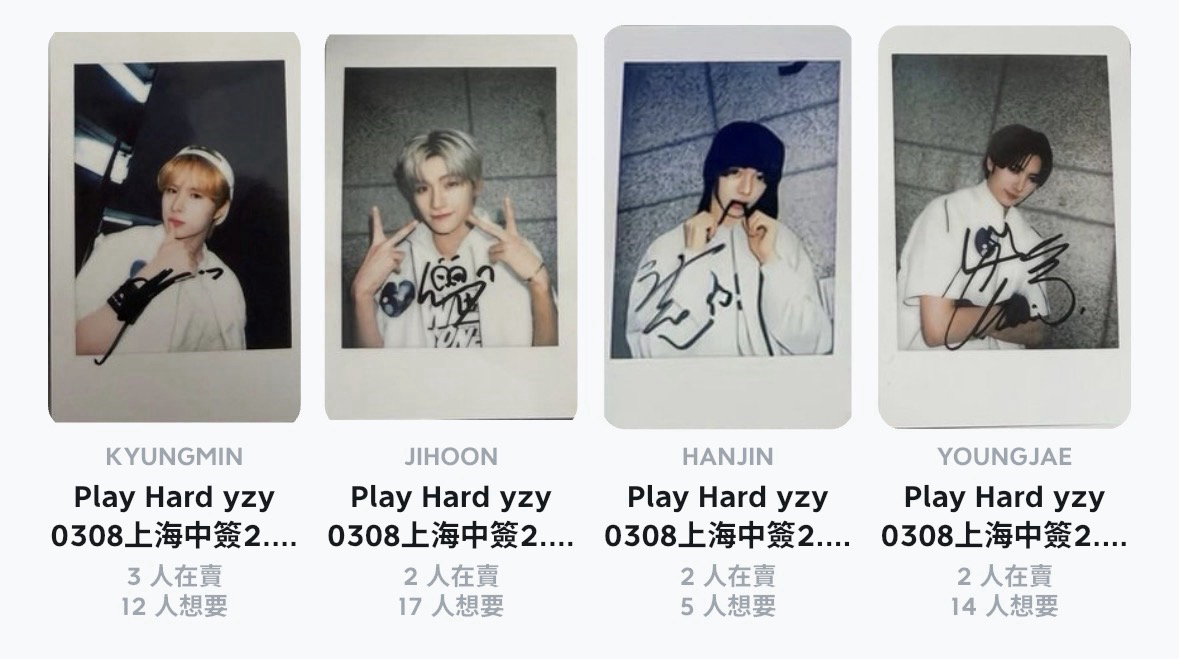The width and height of the screenshot is (1179, 659).
Task: Tap the YOUNGJAE photocard item
Action: [x=1003, y=228]
